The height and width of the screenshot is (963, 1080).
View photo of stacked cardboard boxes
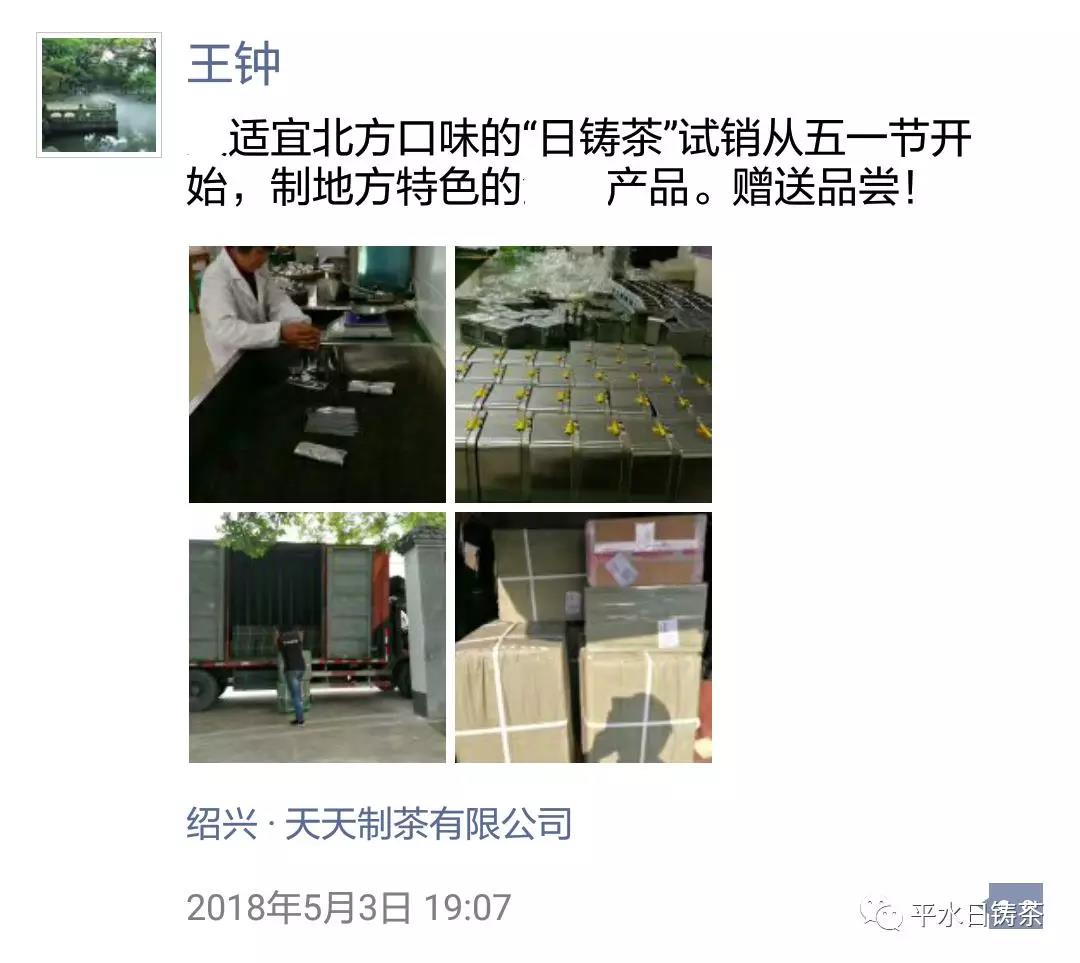pyautogui.click(x=583, y=638)
